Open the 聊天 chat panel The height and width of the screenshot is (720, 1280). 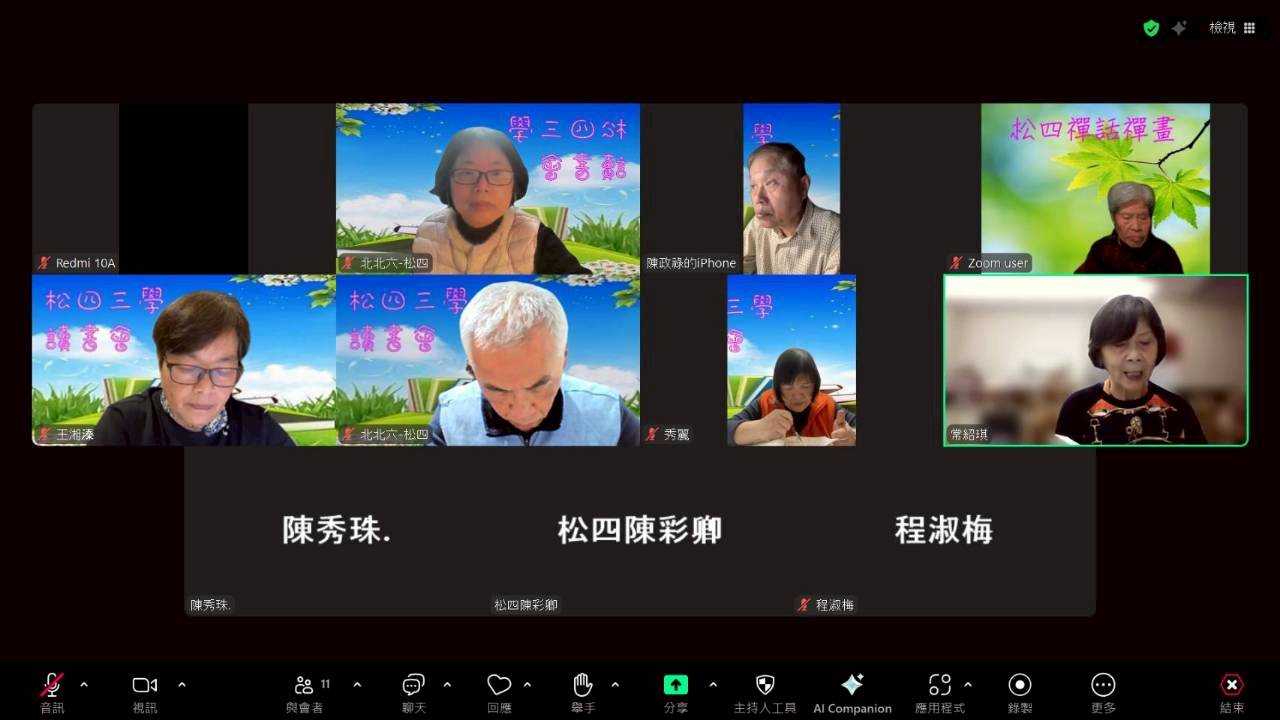413,691
